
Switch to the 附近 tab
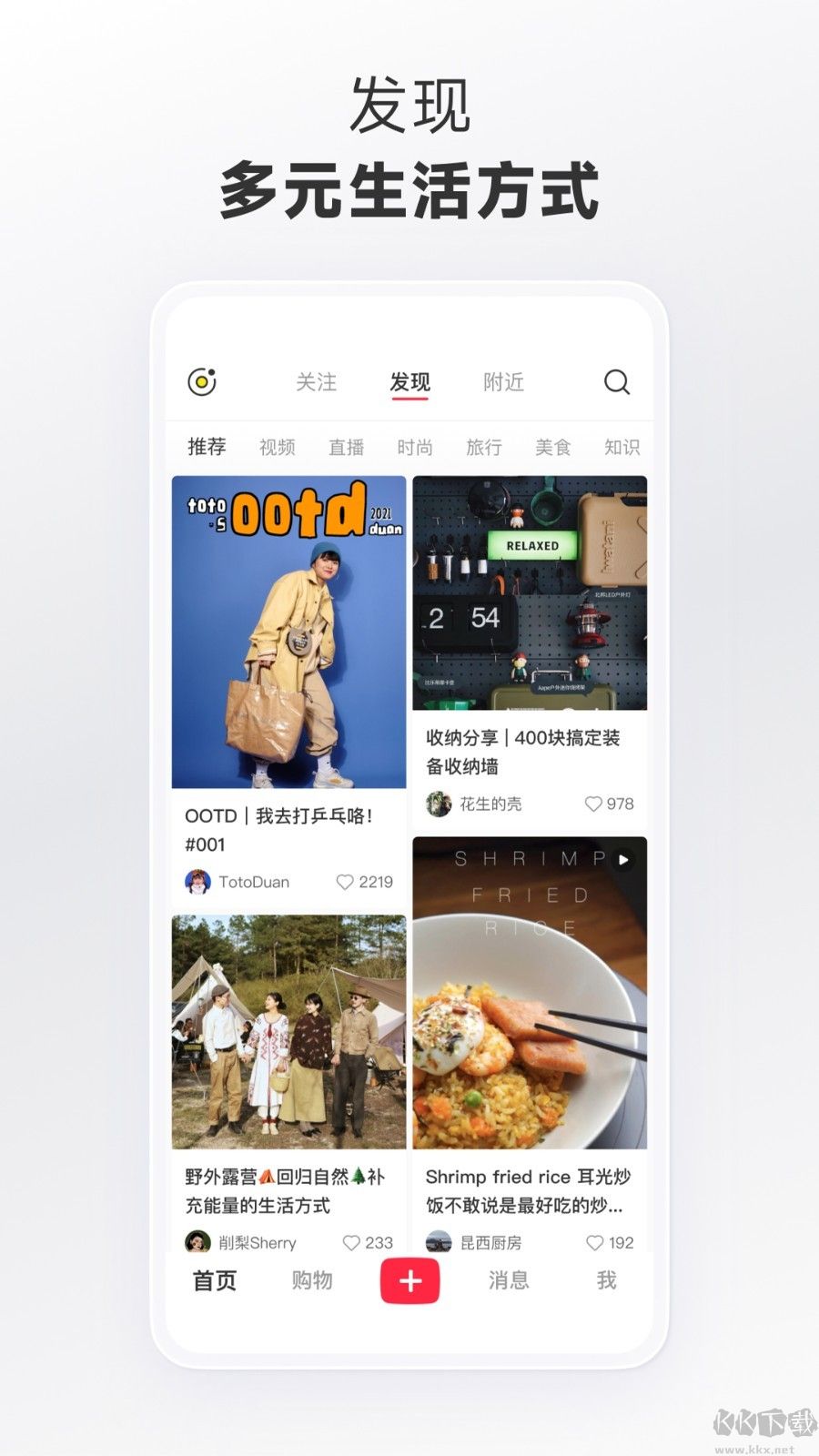pos(504,381)
